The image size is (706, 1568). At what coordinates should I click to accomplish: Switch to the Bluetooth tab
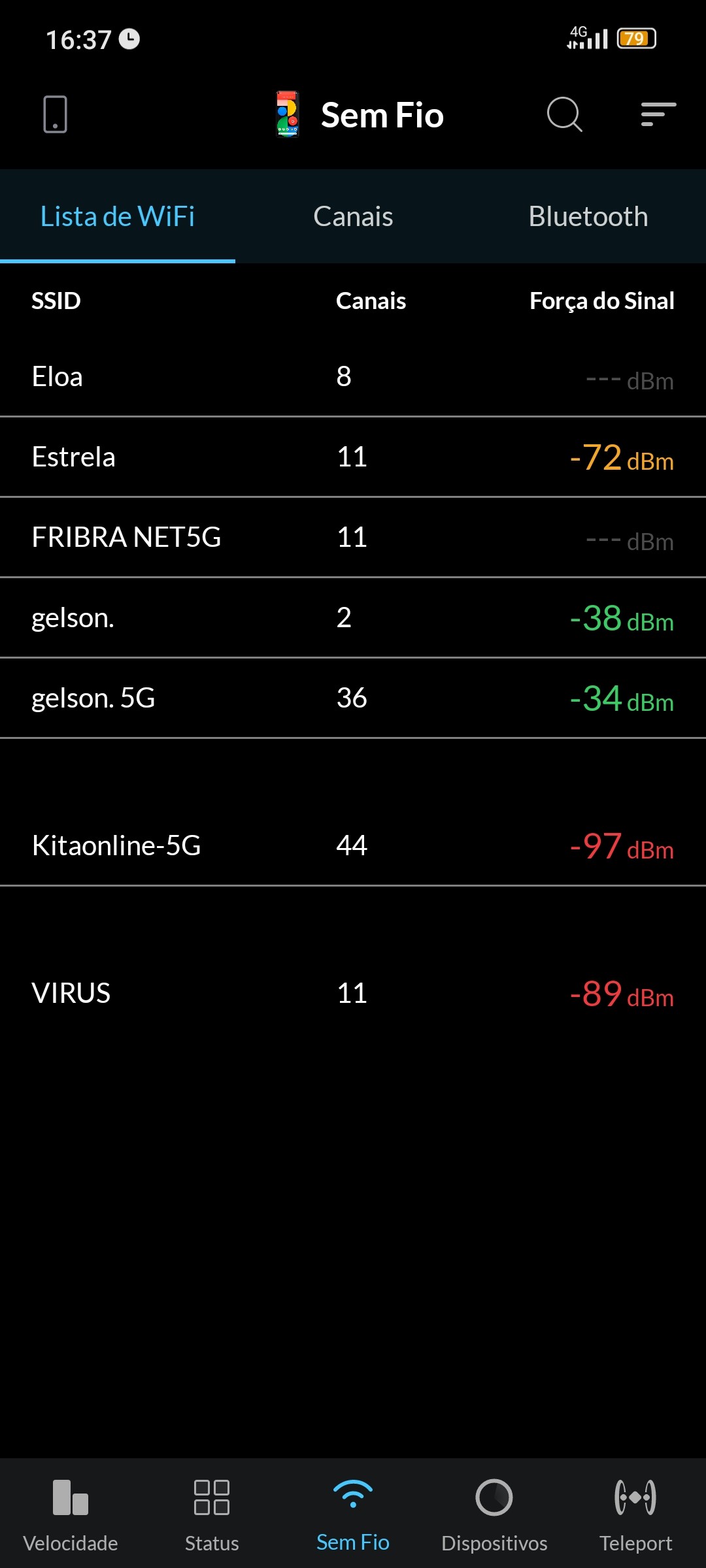[x=588, y=216]
